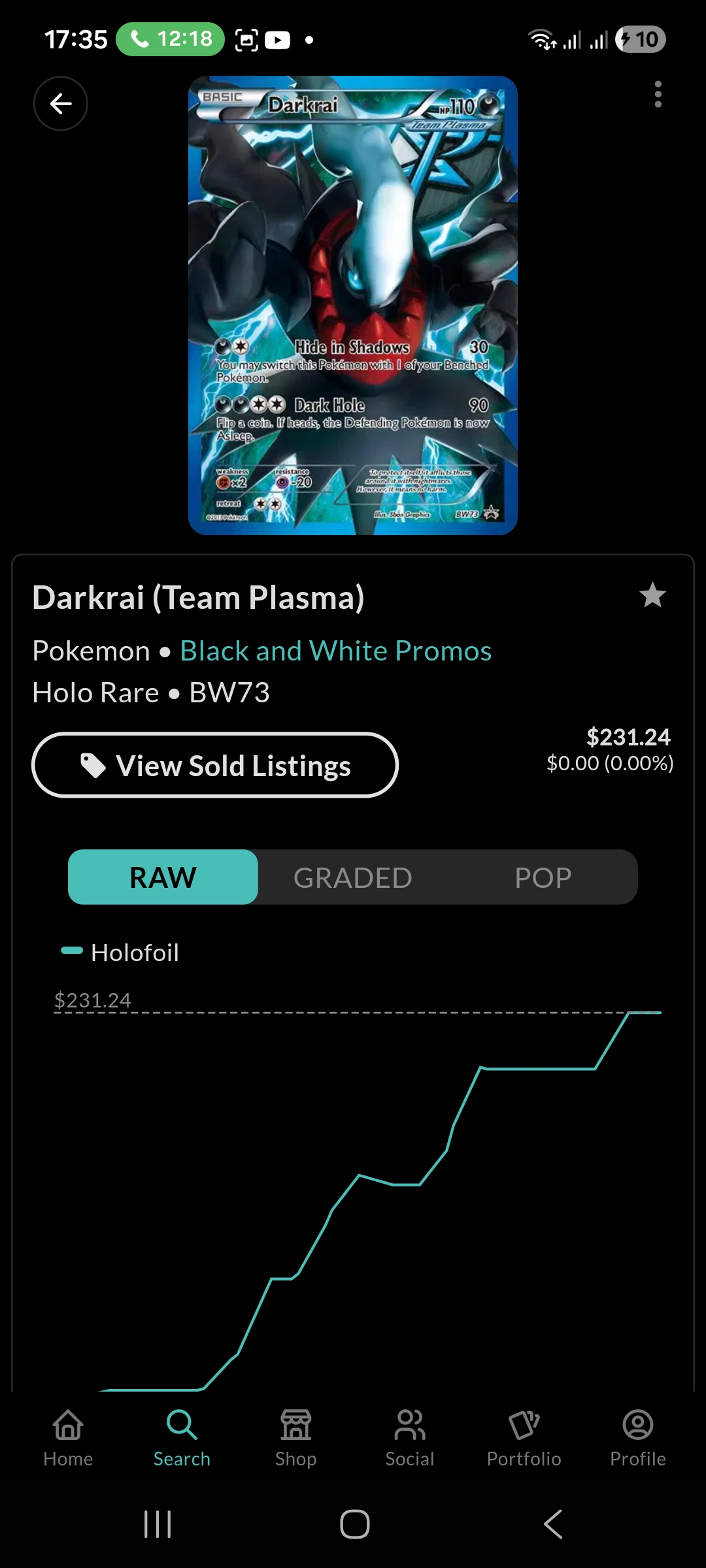View Sold Listings for this card
Viewport: 706px width, 1568px height.
215,765
